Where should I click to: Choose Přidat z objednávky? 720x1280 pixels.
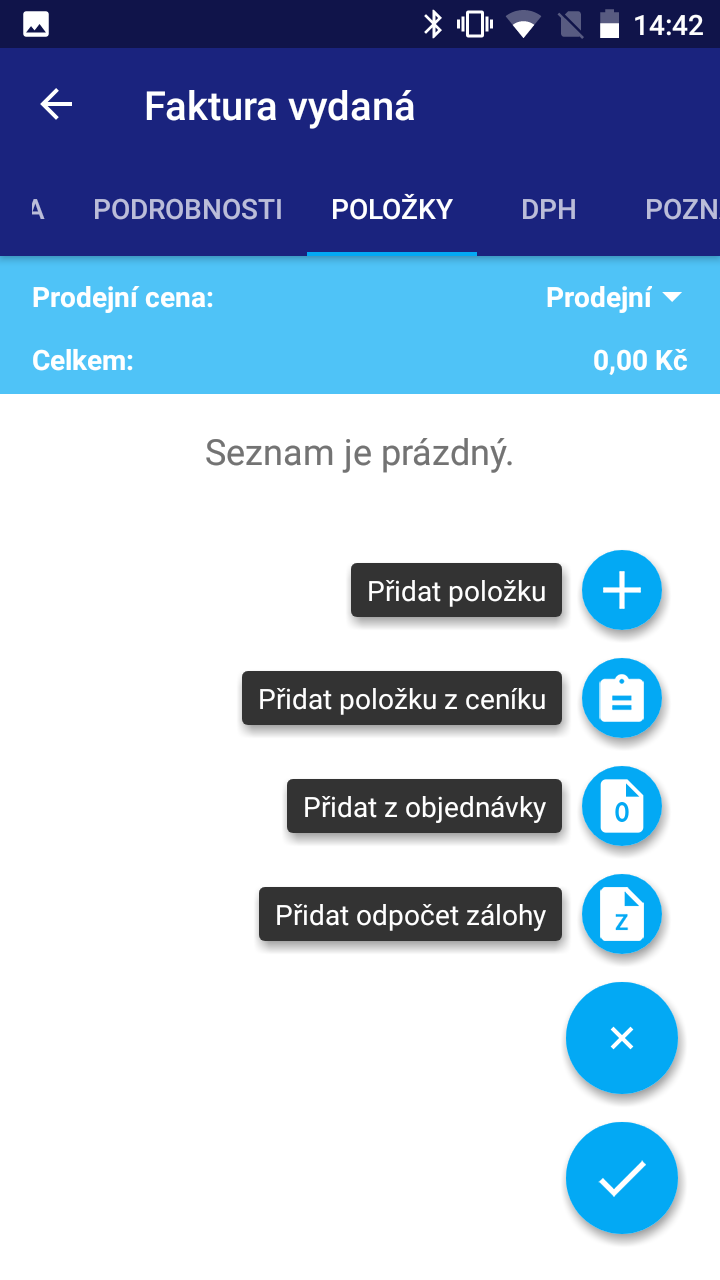tap(622, 807)
